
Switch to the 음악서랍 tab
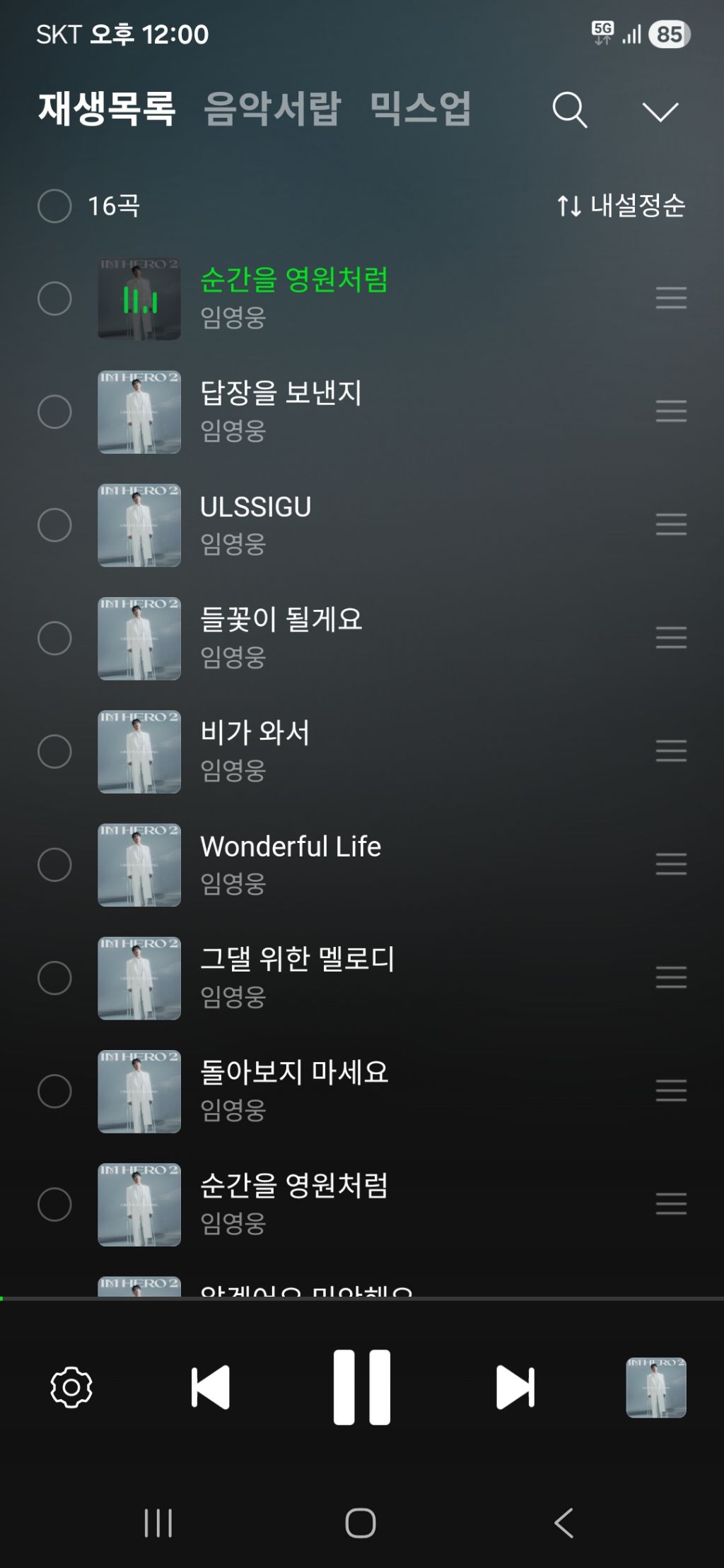(x=273, y=109)
